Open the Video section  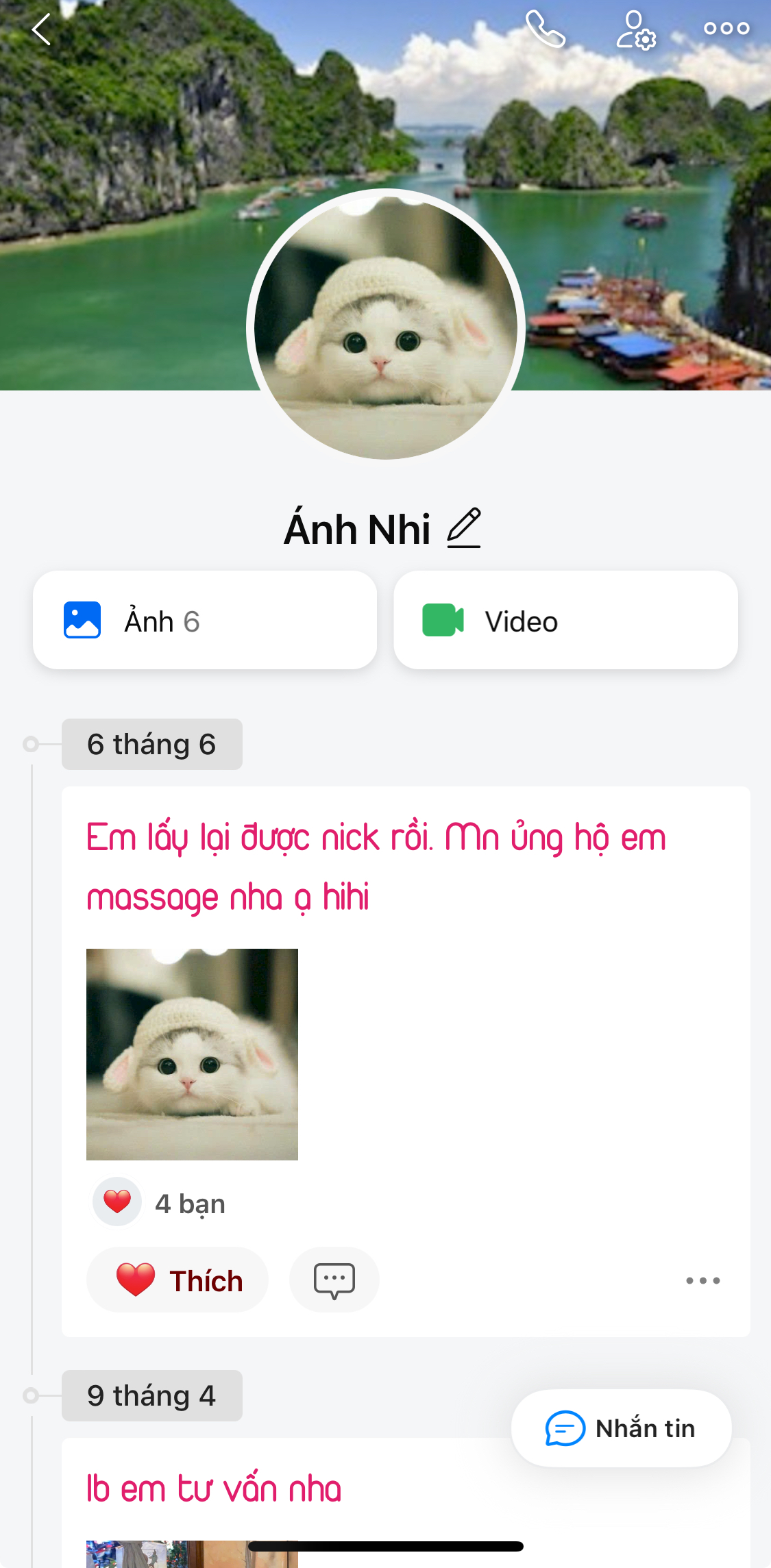(x=565, y=621)
